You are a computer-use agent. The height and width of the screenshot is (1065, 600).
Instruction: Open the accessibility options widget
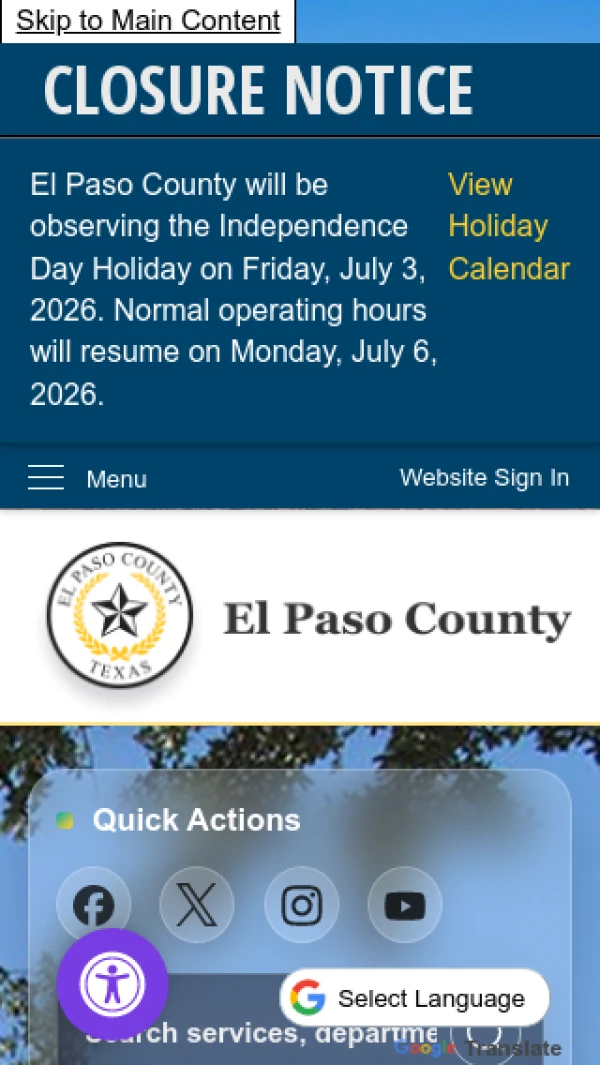(x=112, y=983)
